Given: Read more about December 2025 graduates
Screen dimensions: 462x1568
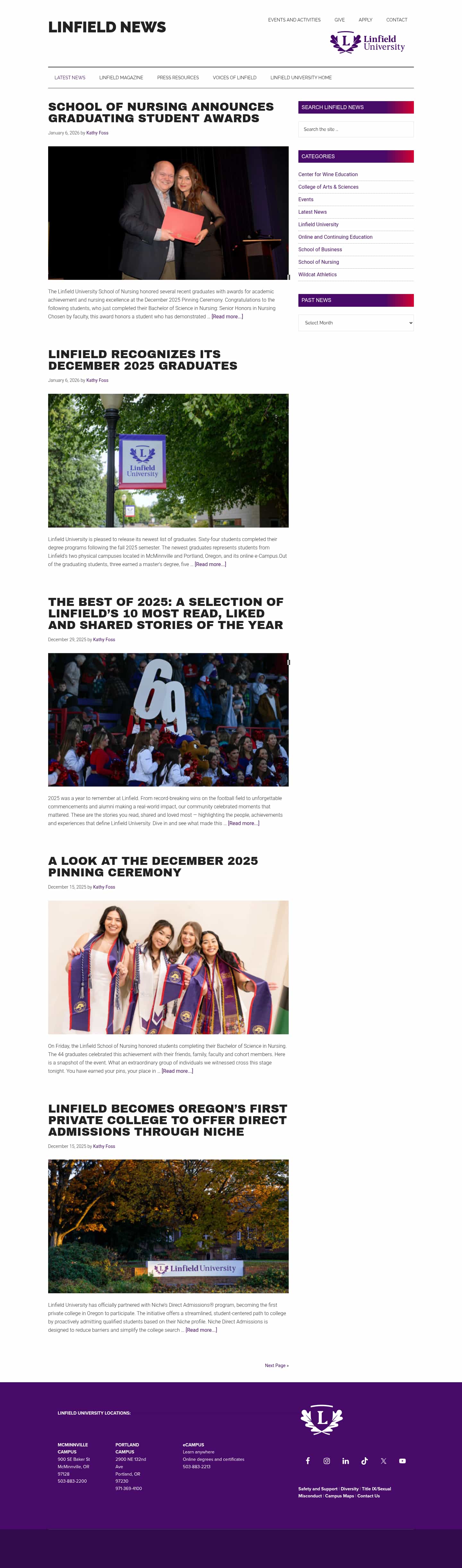Looking at the screenshot, I should tap(210, 565).
